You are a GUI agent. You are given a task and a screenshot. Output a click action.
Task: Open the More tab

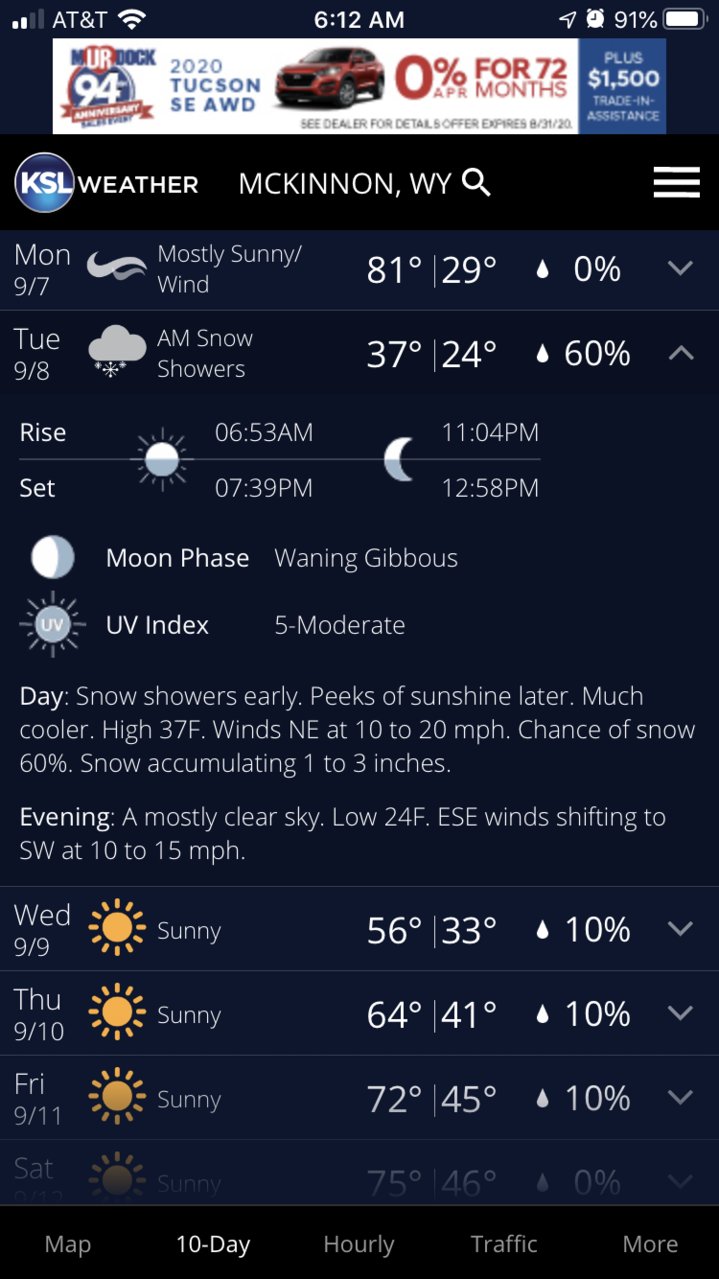point(650,1244)
